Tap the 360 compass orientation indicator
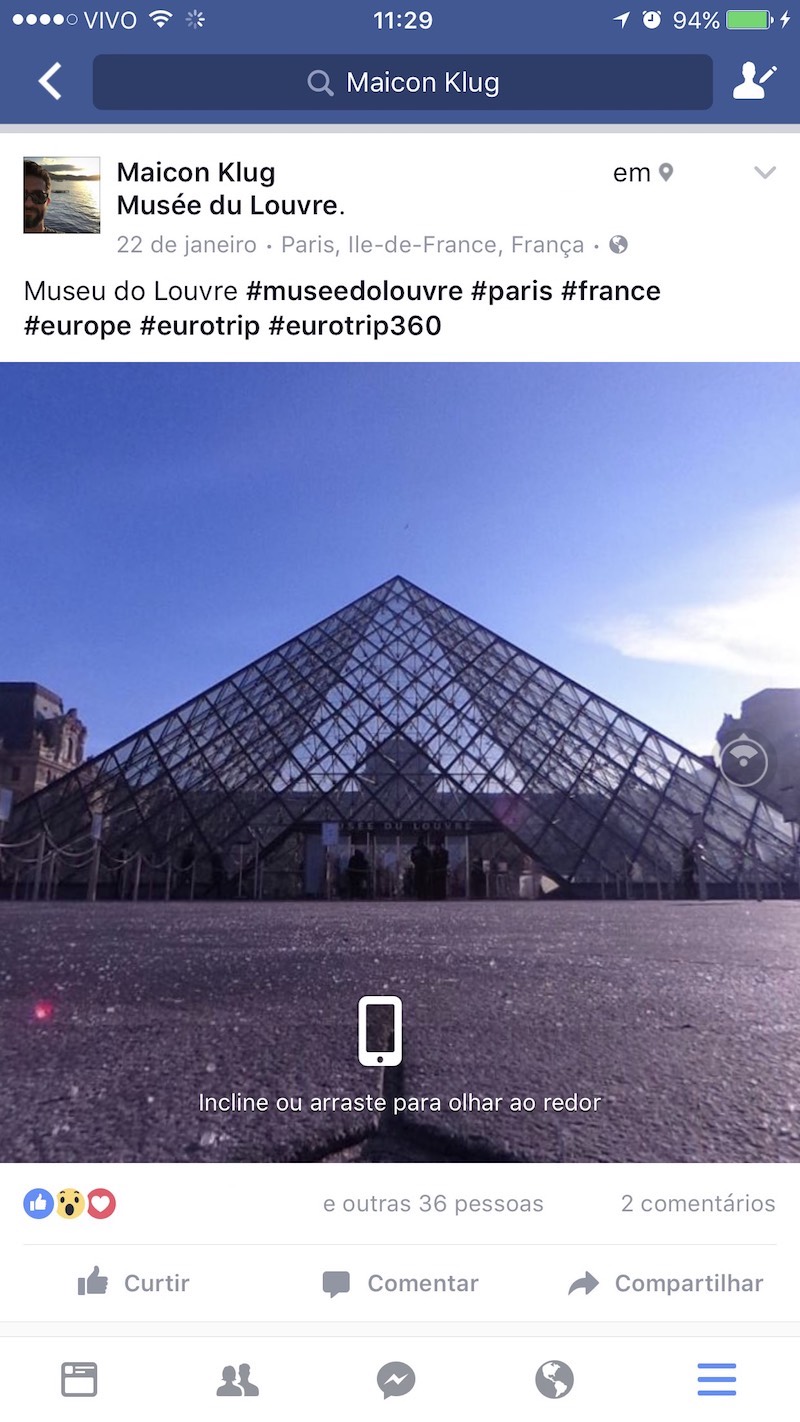This screenshot has height=1422, width=800. pos(744,763)
